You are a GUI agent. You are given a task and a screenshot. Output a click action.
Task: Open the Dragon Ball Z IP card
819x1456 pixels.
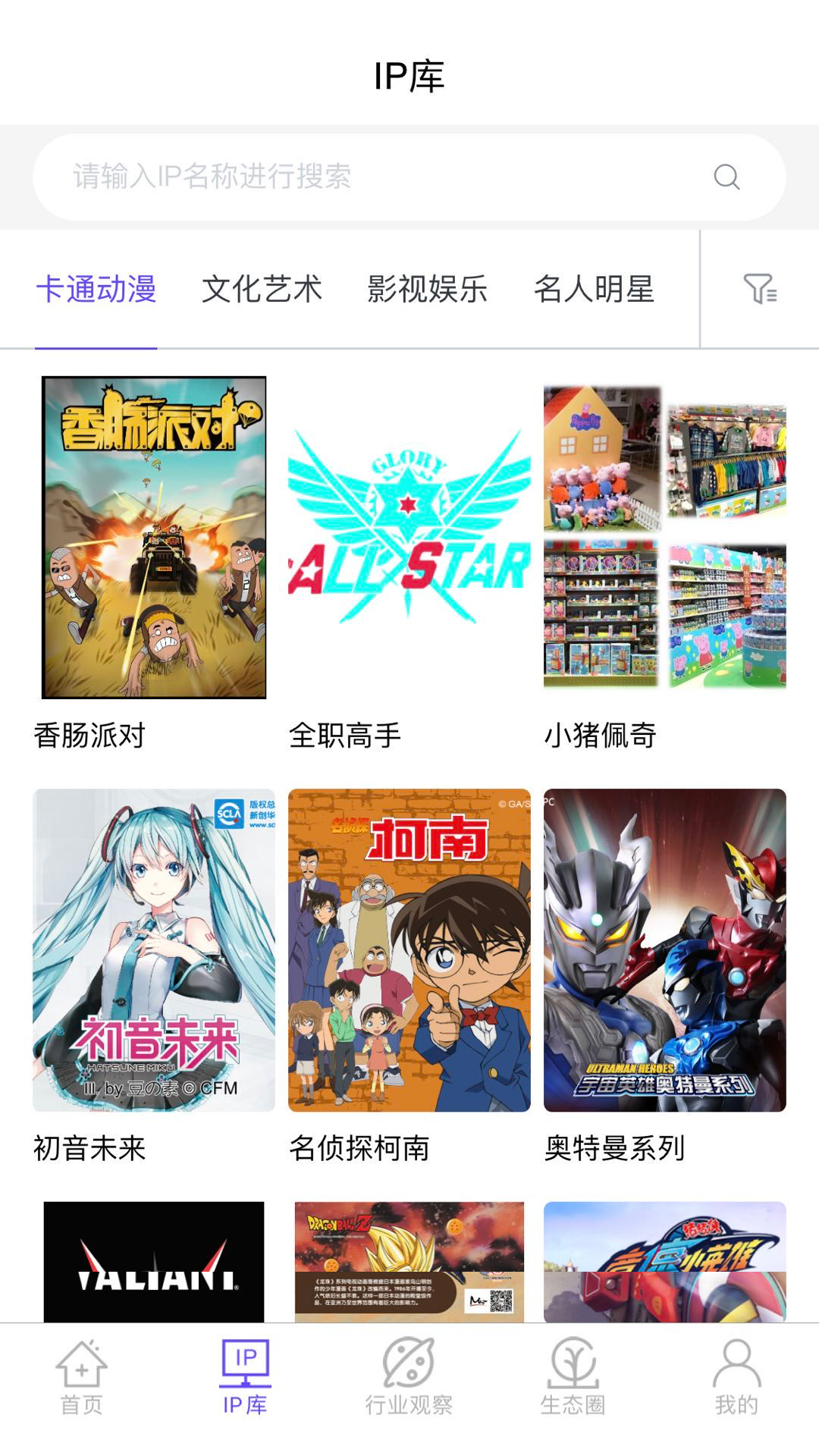(x=409, y=1262)
